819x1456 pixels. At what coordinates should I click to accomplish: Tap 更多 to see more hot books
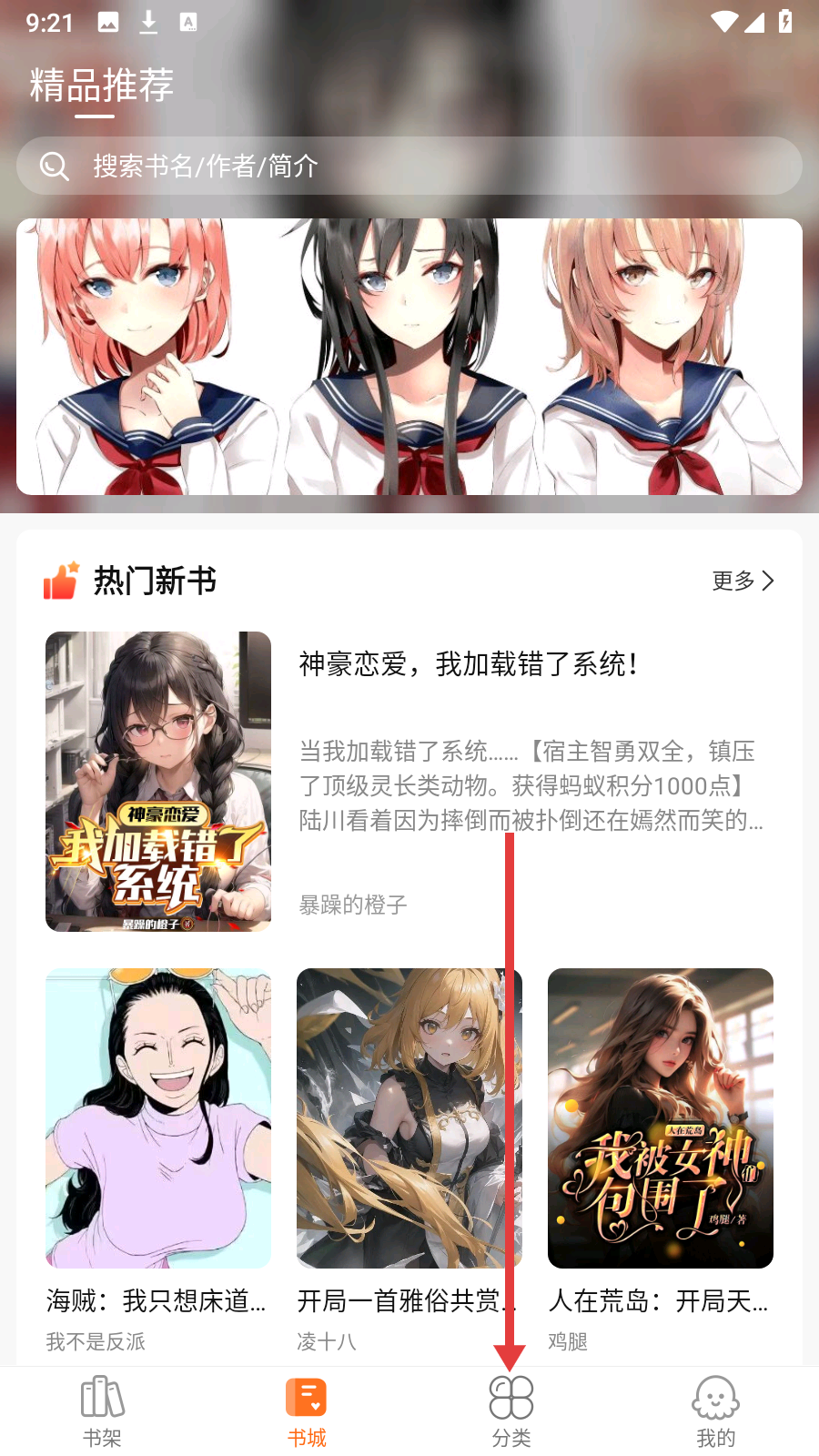pyautogui.click(x=743, y=581)
